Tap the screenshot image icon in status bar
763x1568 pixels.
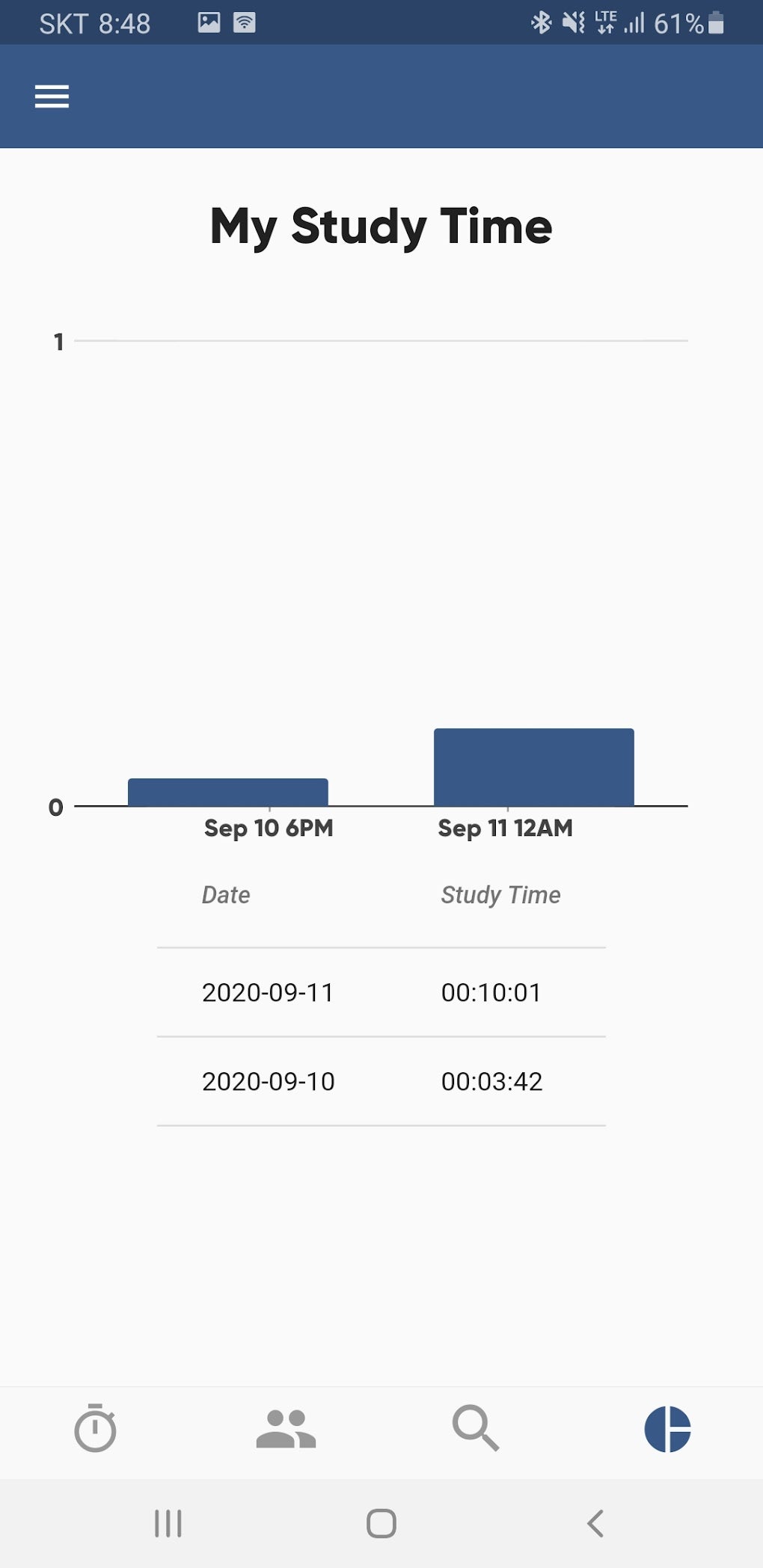(208, 21)
